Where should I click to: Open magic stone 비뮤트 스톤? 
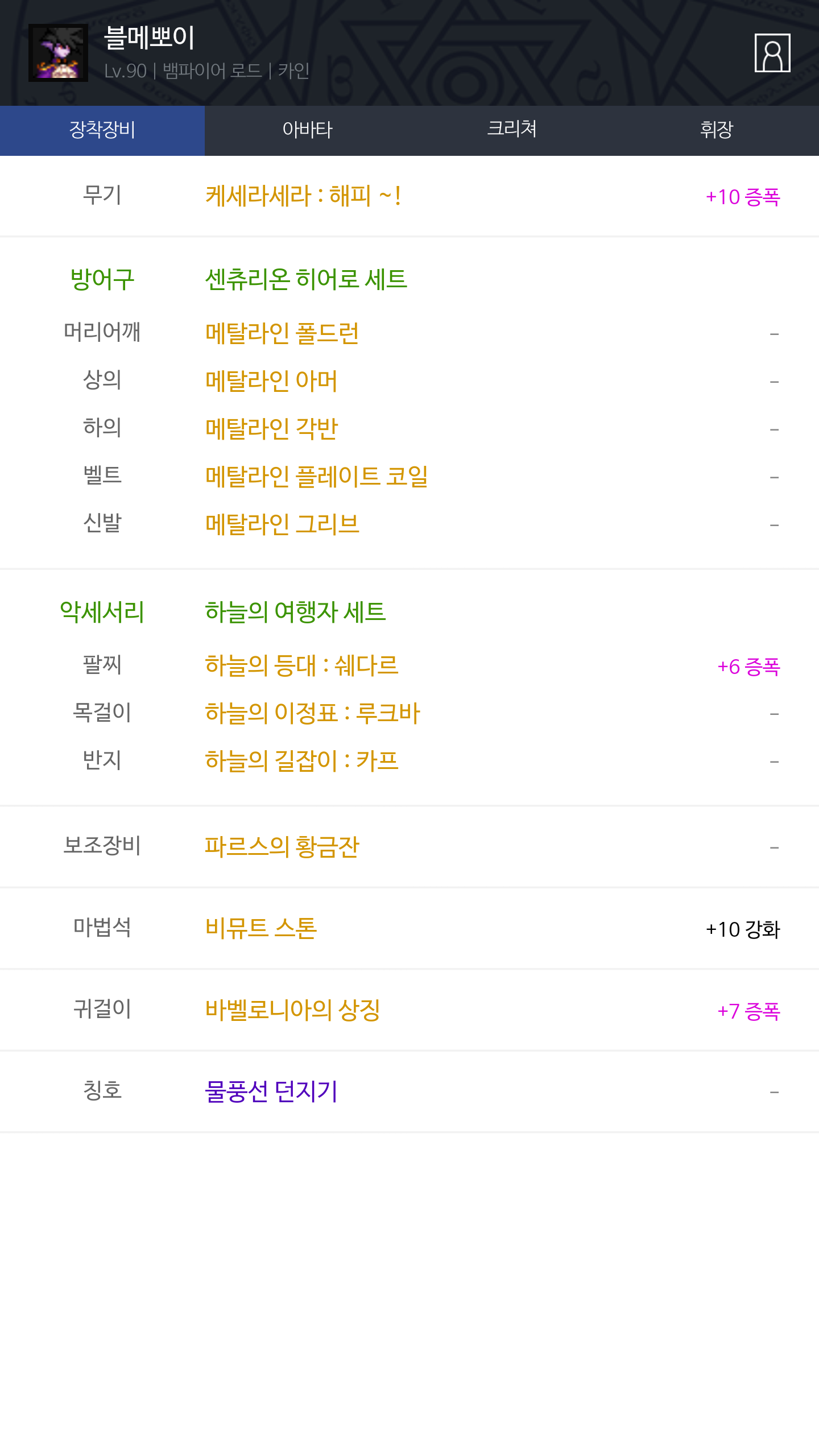pyautogui.click(x=260, y=928)
